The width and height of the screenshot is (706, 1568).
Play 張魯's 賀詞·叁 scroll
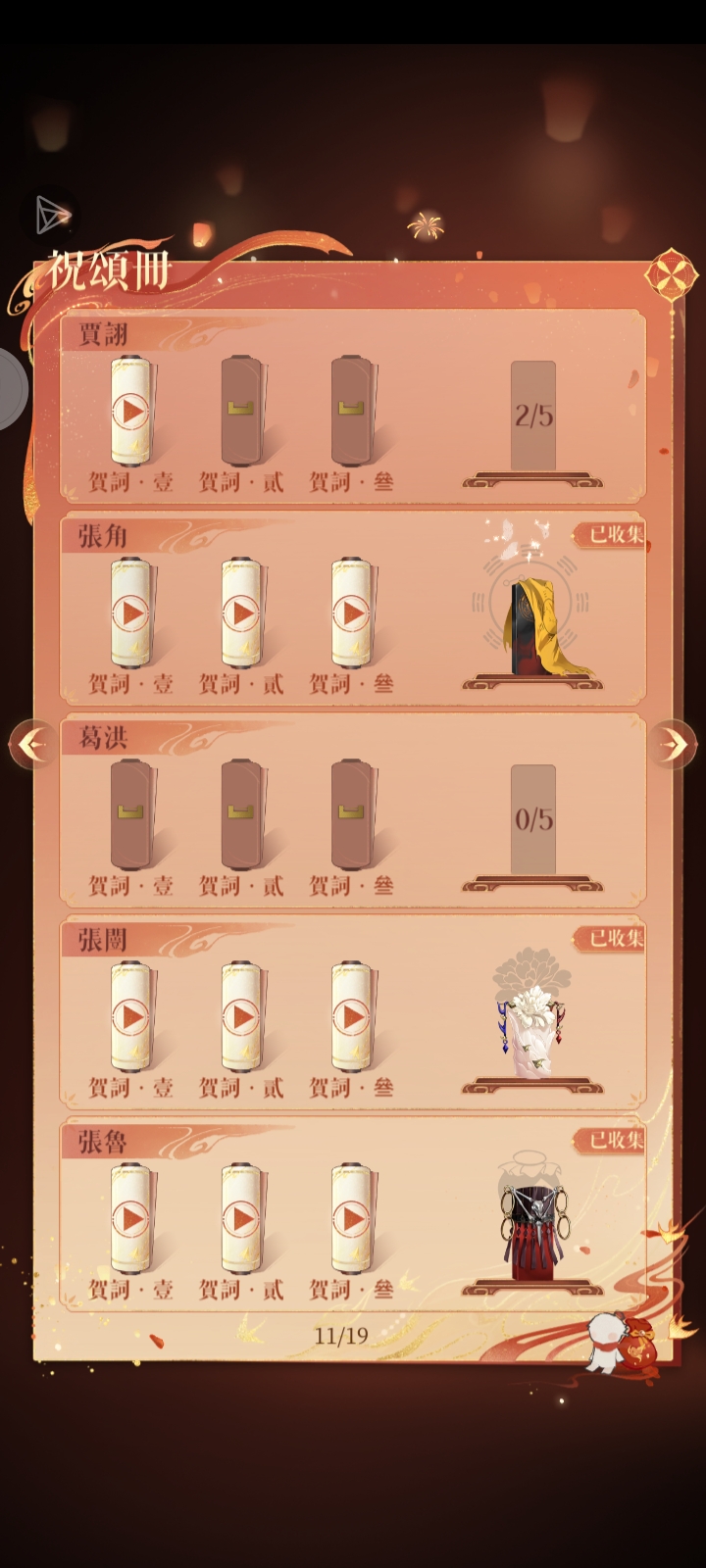351,1219
